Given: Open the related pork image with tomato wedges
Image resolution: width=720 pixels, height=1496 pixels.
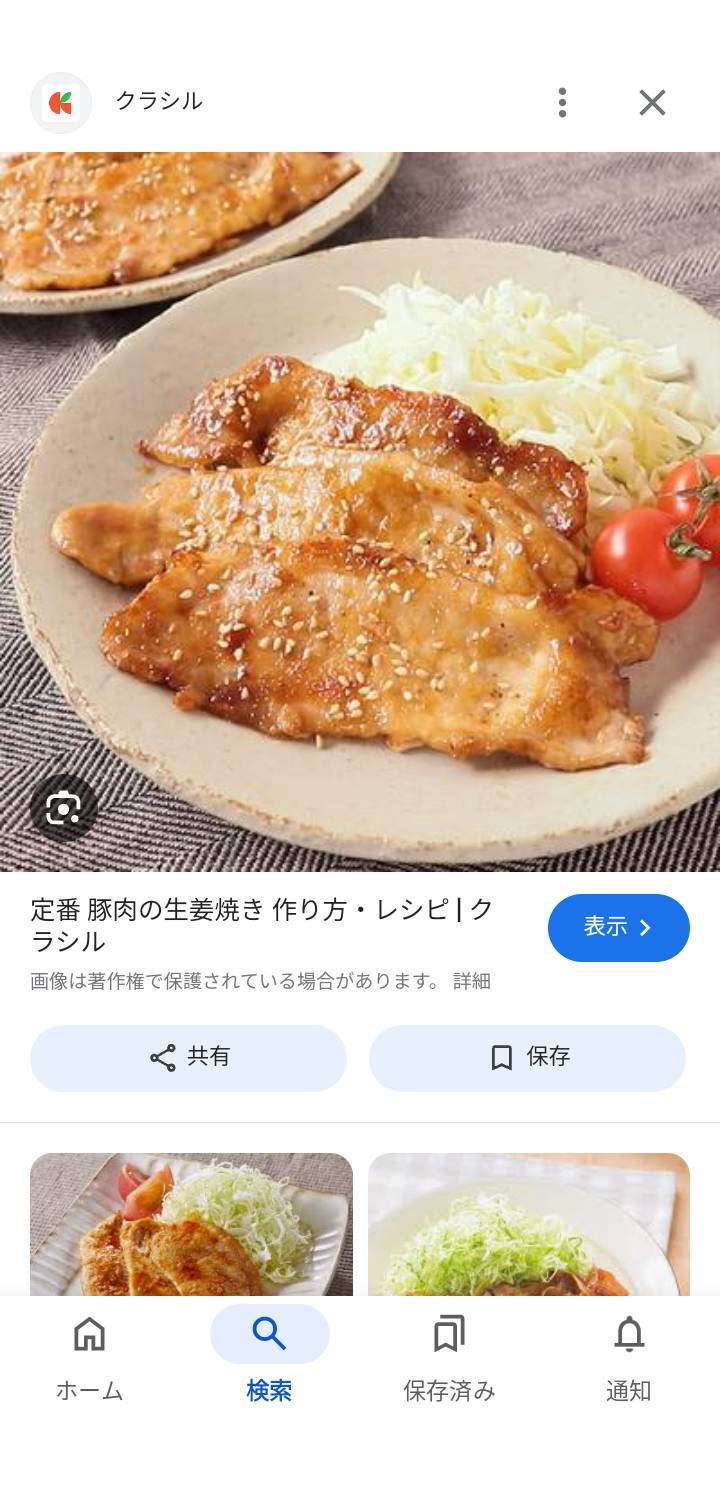Looking at the screenshot, I should click(191, 1224).
